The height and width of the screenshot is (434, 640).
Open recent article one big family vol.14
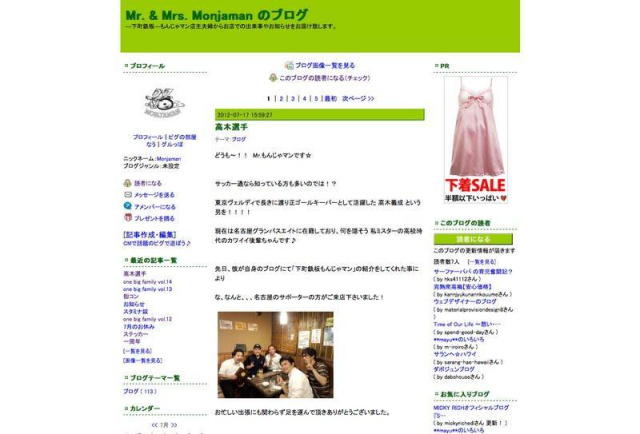coord(148,282)
